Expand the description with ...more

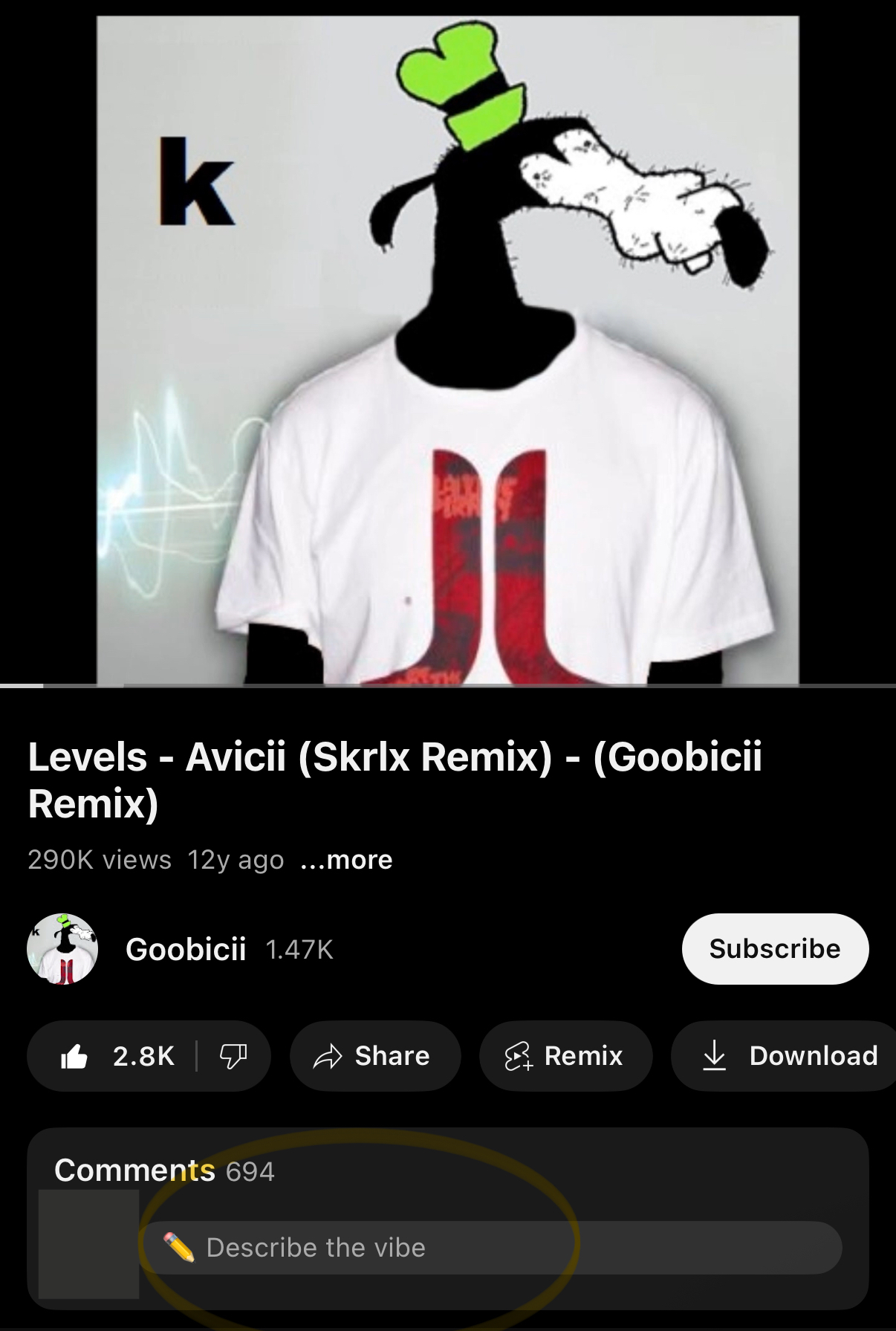coord(346,860)
